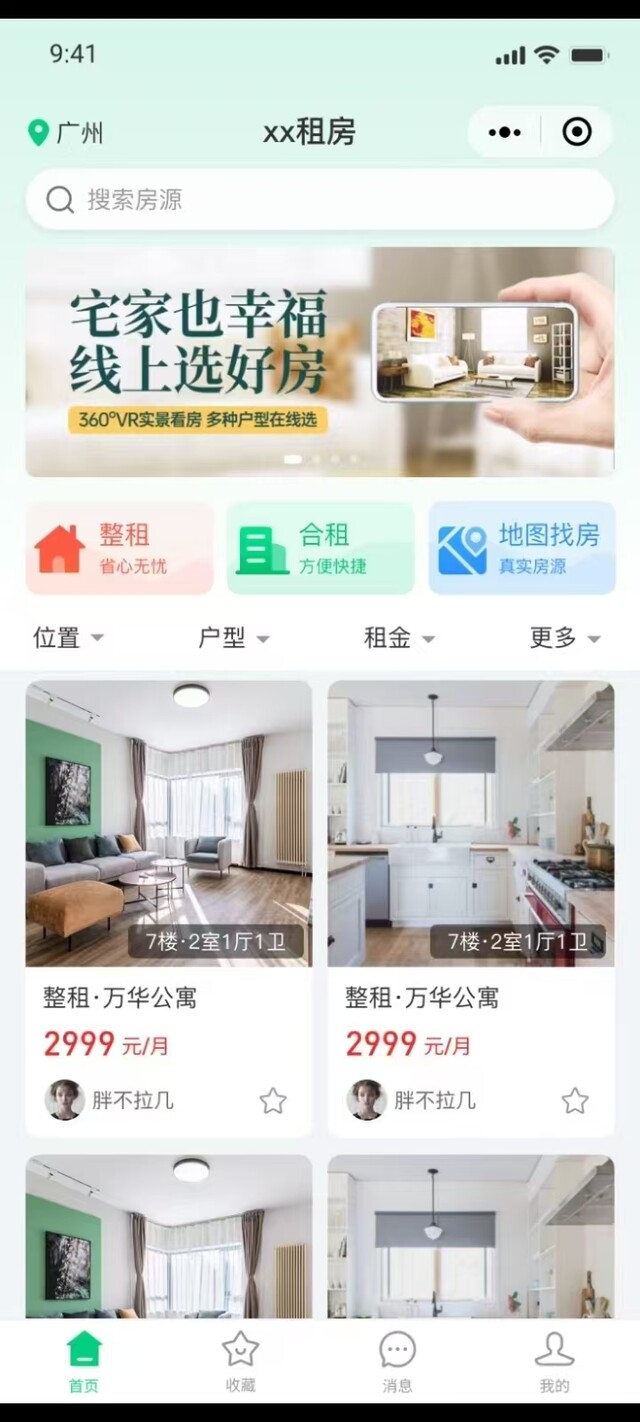Select the 合租 shared-rental category
The height and width of the screenshot is (1422, 640).
coord(320,548)
